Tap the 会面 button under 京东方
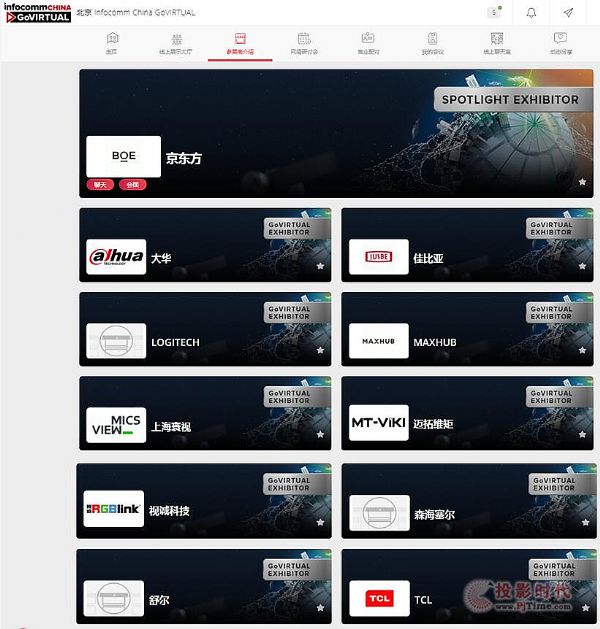The width and height of the screenshot is (600, 629). [x=132, y=184]
